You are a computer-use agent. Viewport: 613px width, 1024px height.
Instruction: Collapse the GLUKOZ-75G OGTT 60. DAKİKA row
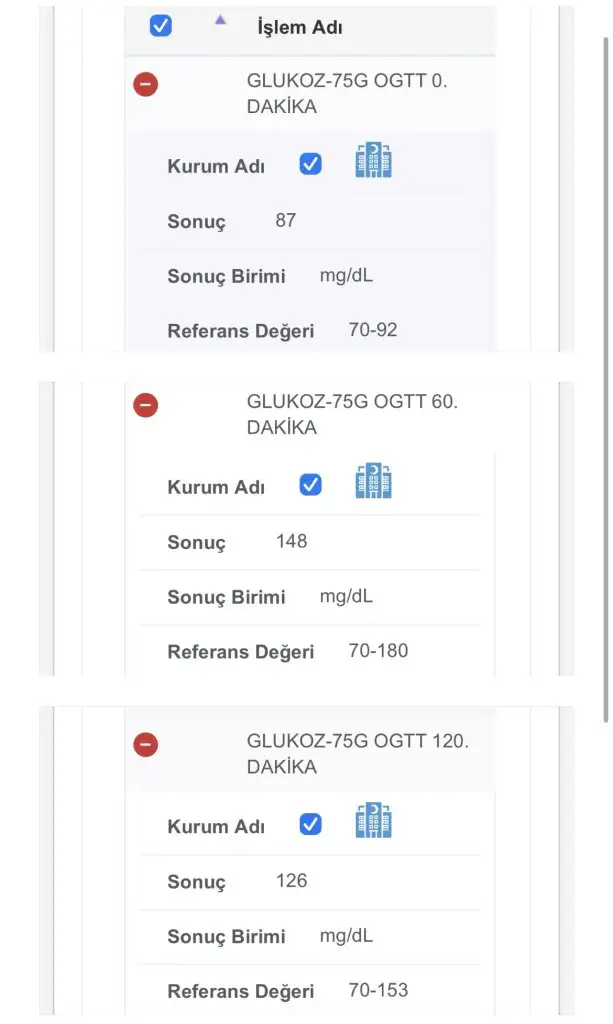click(146, 405)
